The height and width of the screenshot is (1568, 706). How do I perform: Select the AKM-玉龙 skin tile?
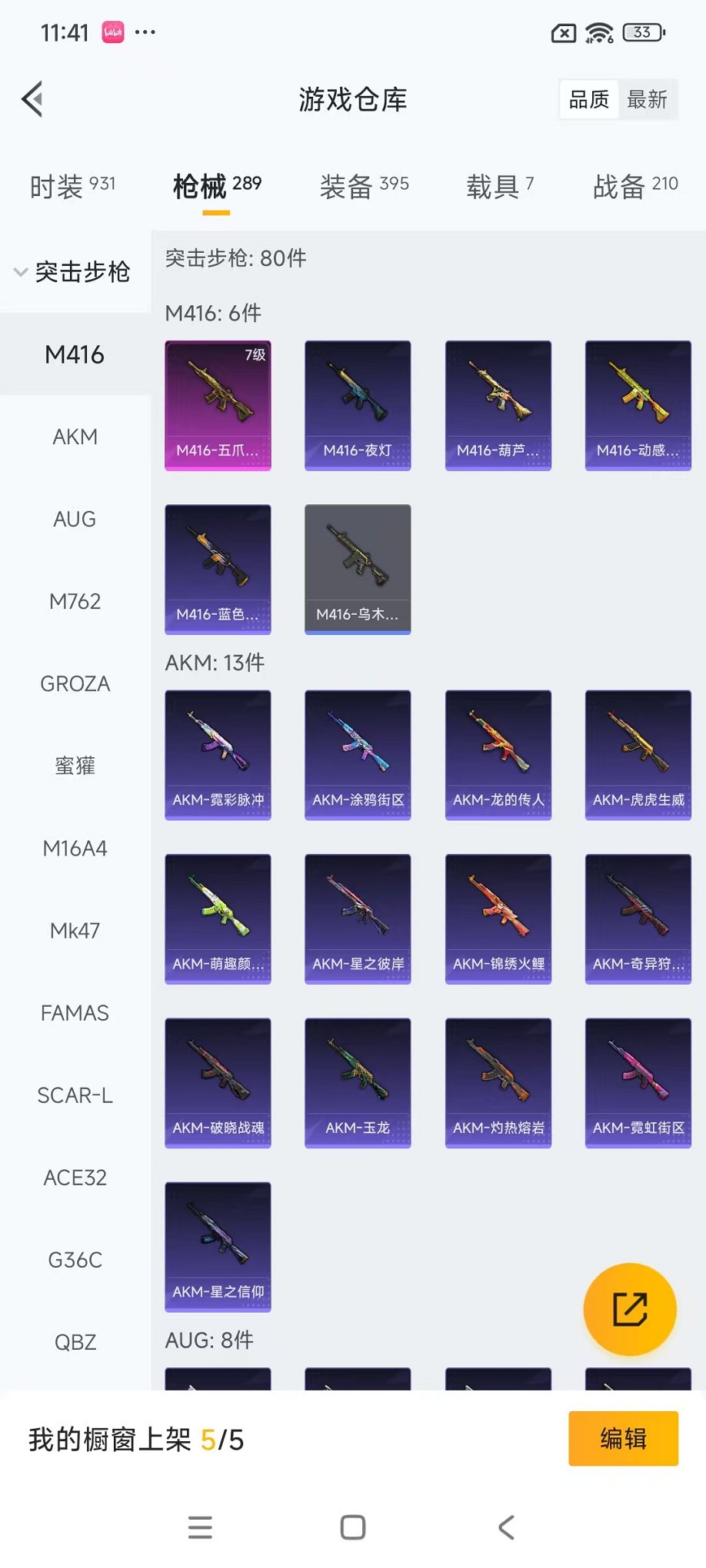(x=358, y=1083)
